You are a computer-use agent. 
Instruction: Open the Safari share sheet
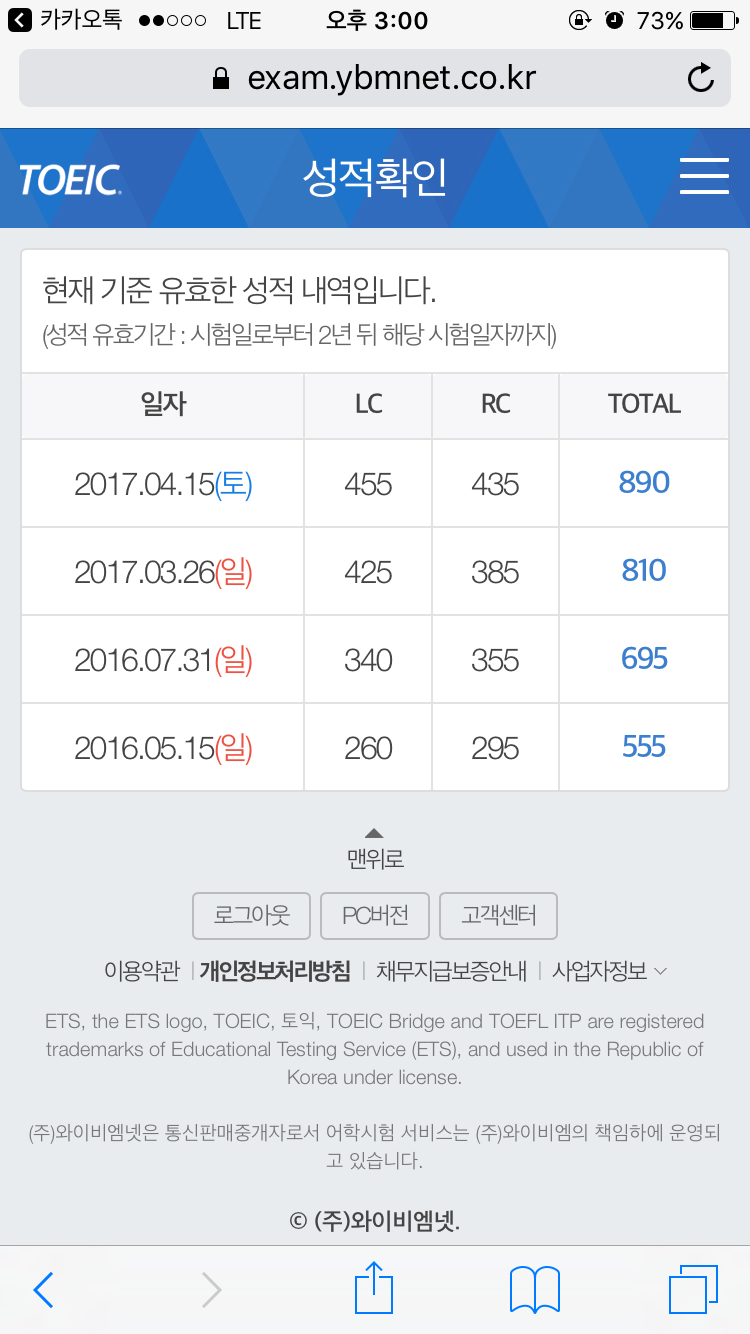coord(374,1287)
